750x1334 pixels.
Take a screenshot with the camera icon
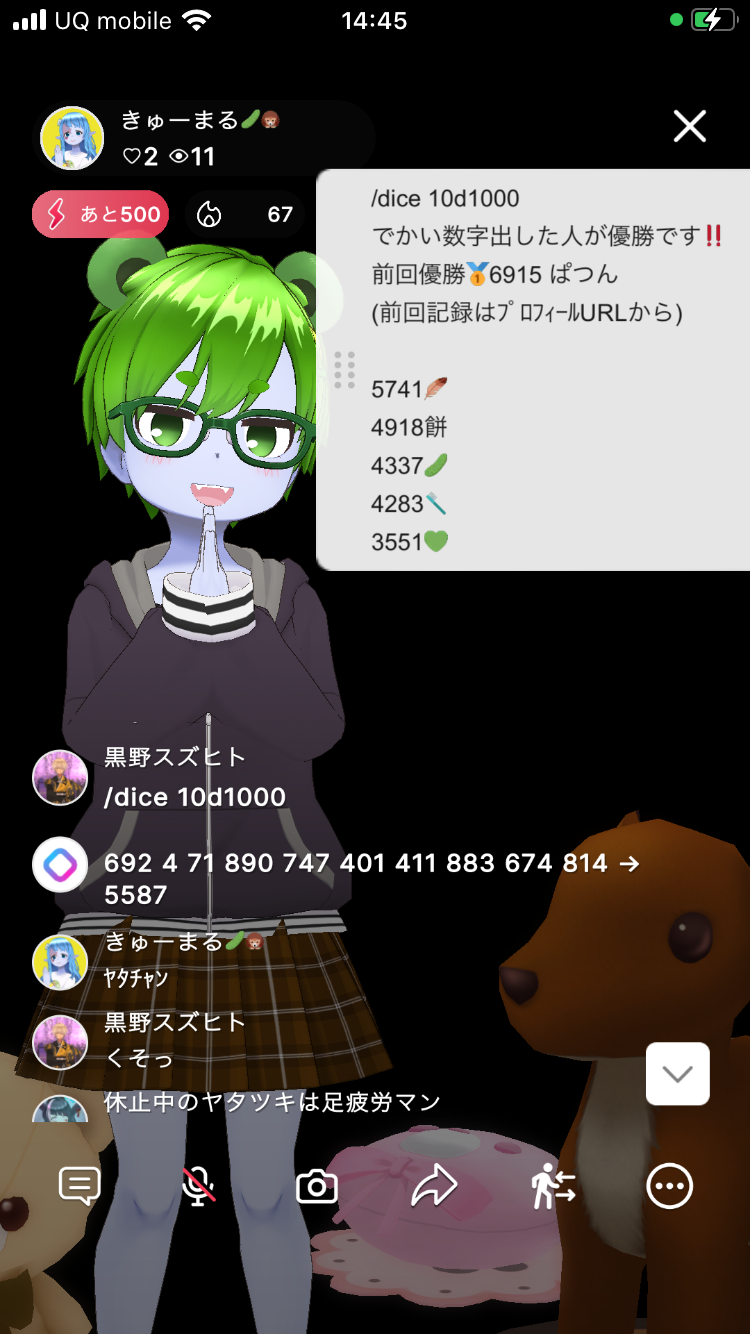317,1187
